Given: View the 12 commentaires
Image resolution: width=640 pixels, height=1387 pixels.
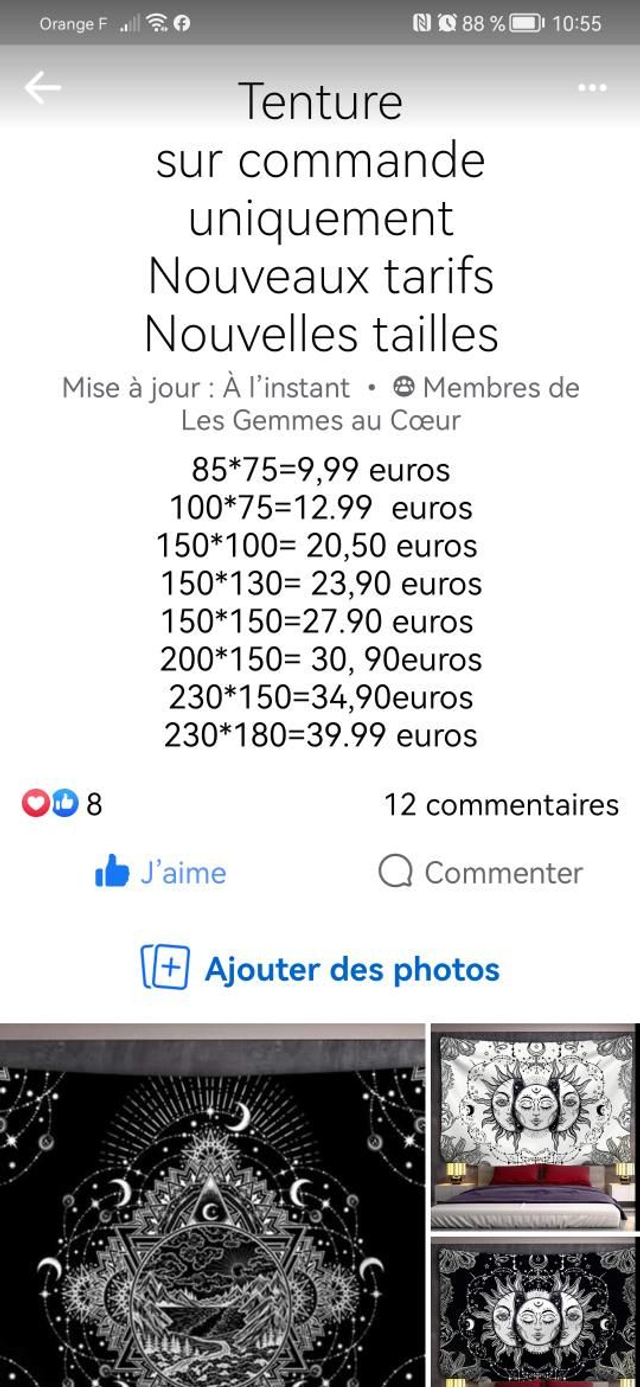Looking at the screenshot, I should point(501,804).
